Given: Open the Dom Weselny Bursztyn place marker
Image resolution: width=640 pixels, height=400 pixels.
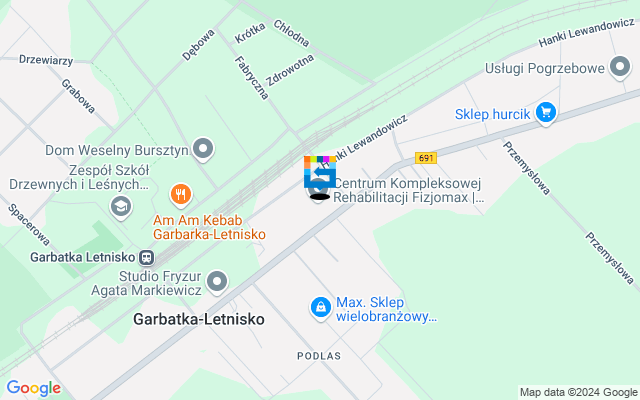Looking at the screenshot, I should pos(204,150).
